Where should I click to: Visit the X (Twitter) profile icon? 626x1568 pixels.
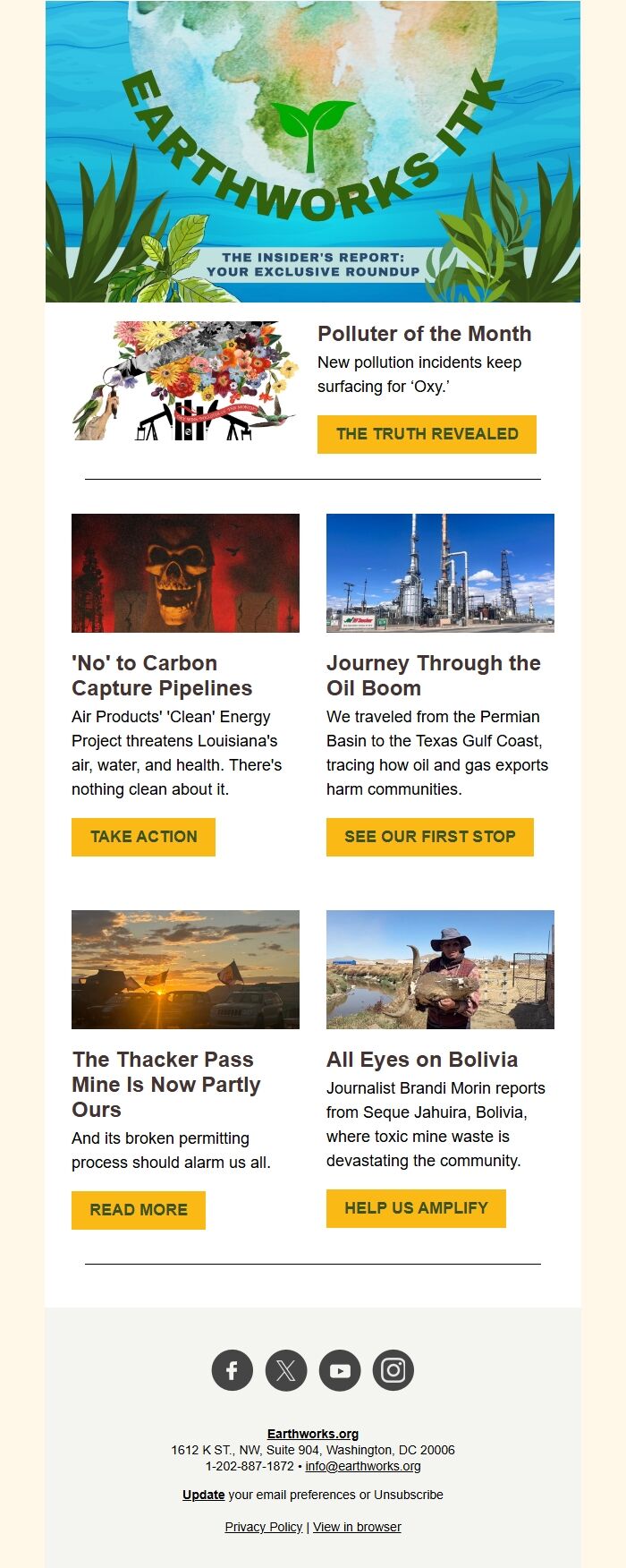pyautogui.click(x=286, y=1370)
